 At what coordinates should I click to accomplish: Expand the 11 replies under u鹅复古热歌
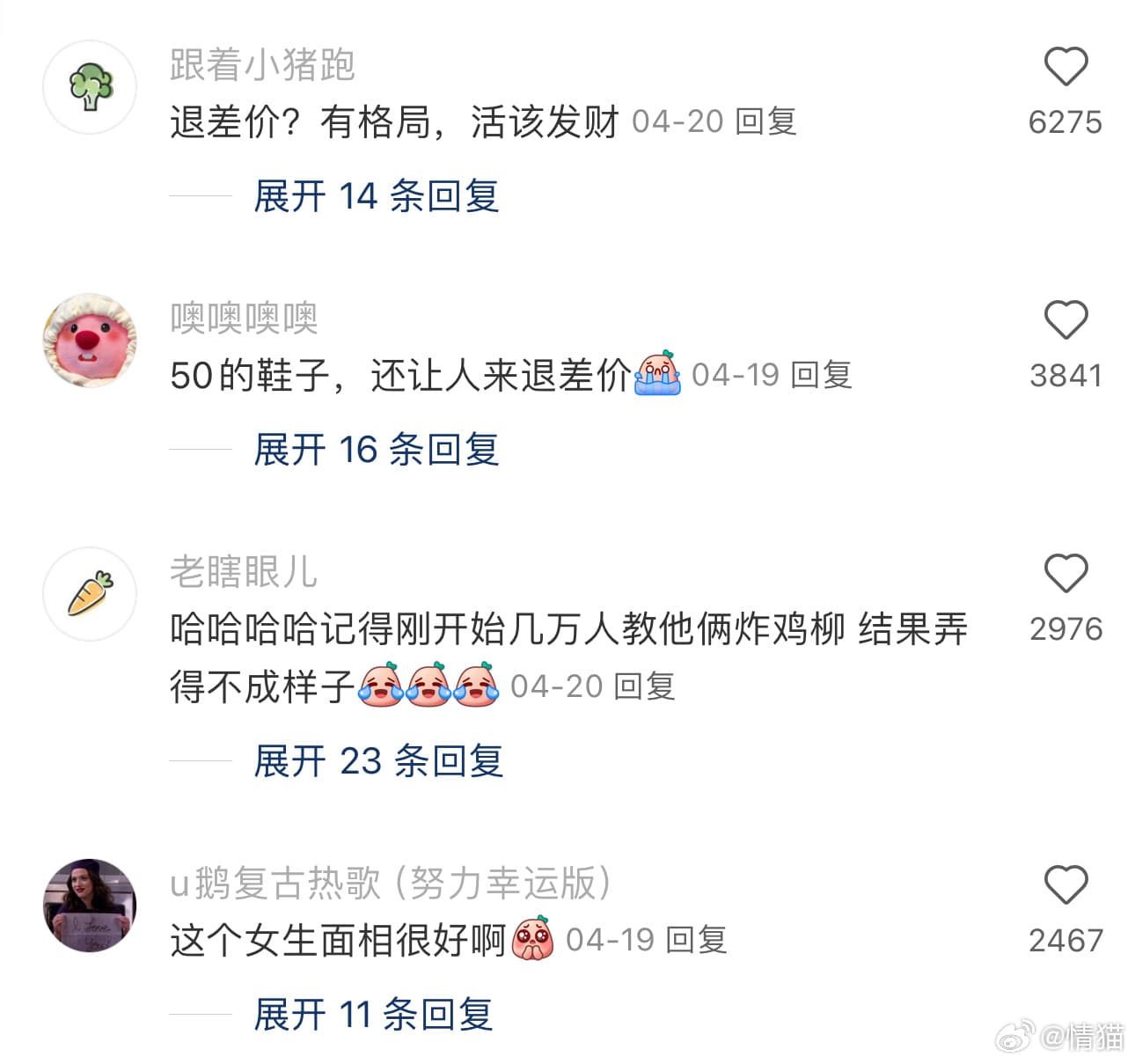[373, 1015]
